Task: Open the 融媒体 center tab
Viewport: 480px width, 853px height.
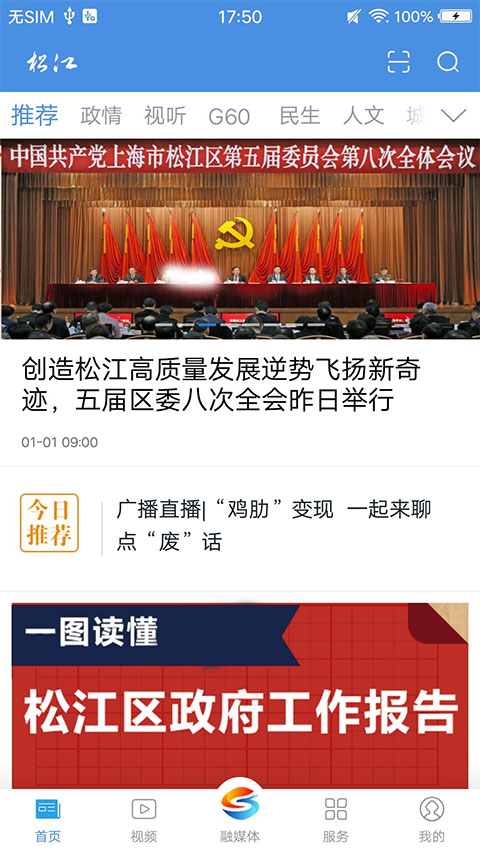Action: [x=240, y=814]
